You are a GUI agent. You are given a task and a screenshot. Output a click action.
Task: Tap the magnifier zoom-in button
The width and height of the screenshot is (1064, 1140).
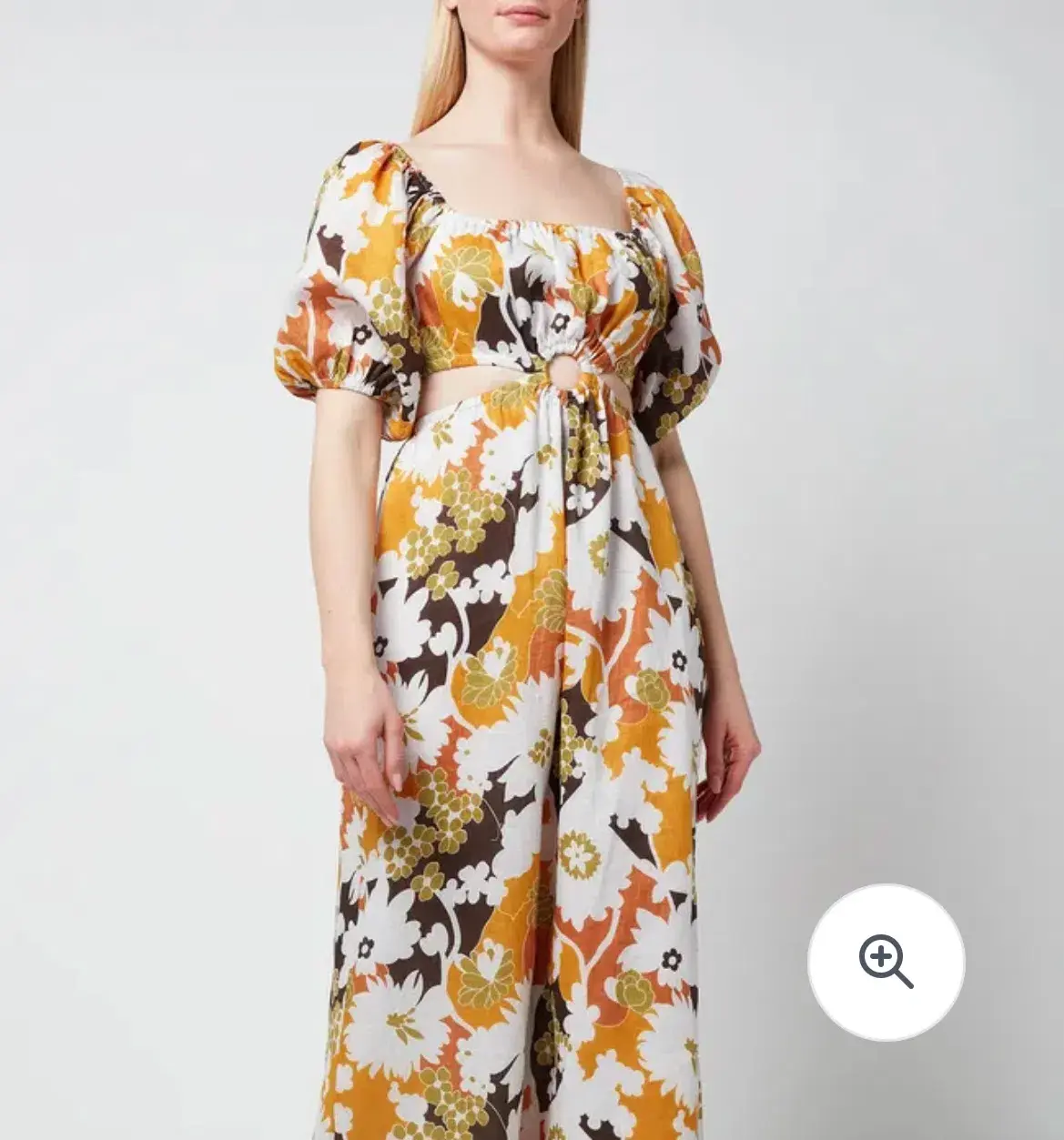pos(886,961)
